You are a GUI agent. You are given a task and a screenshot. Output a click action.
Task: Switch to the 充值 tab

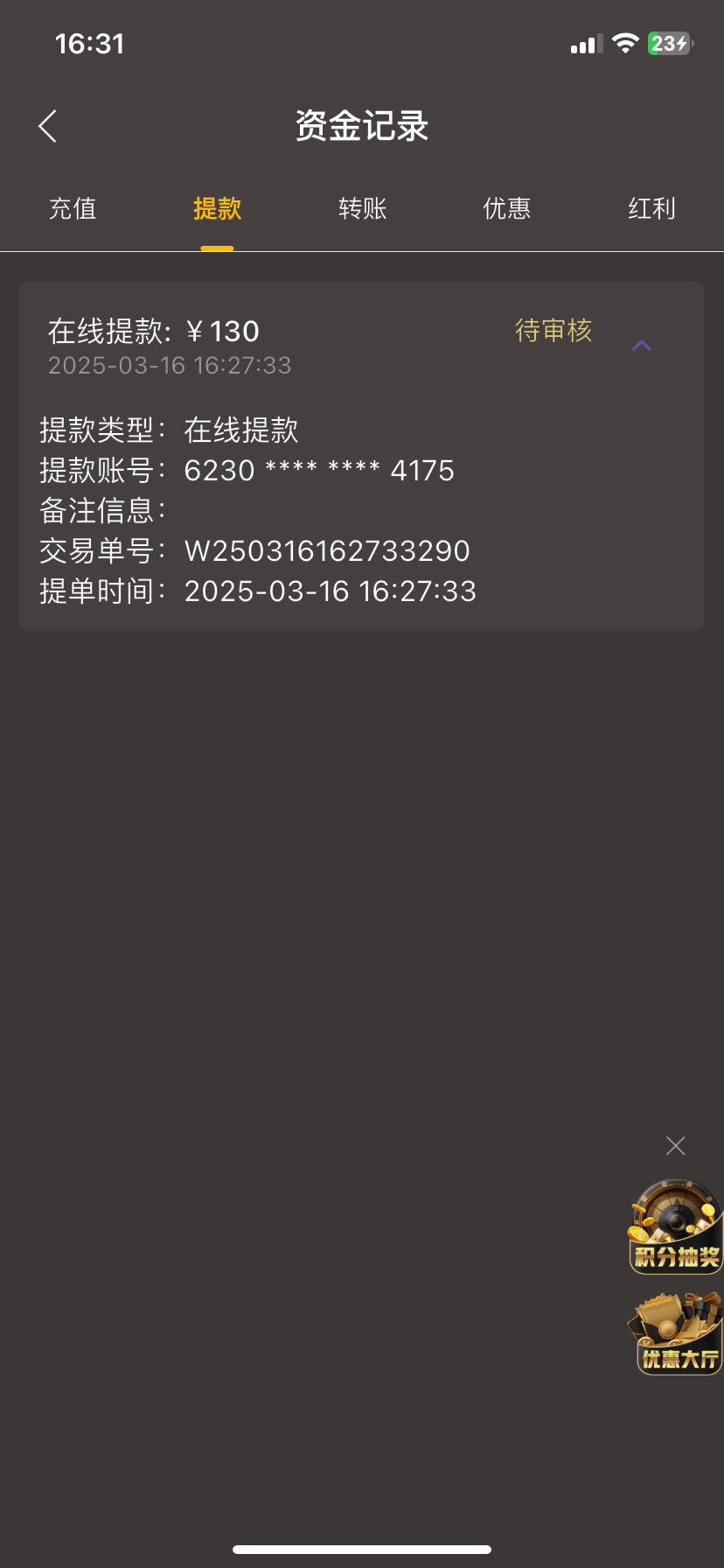73,209
